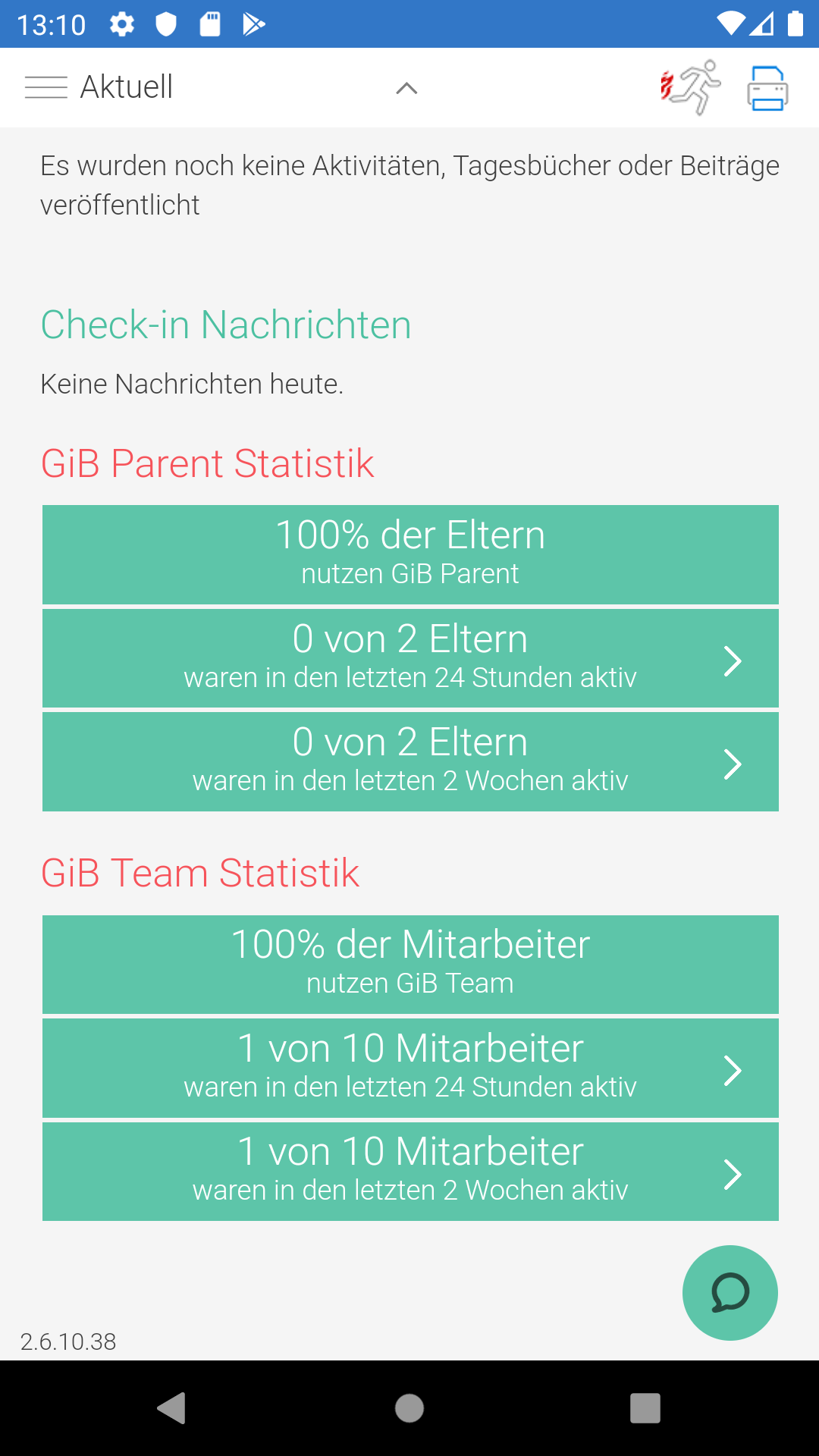Open the '1 von 10 Mitarbeiter' 24-hour row

click(x=409, y=1068)
